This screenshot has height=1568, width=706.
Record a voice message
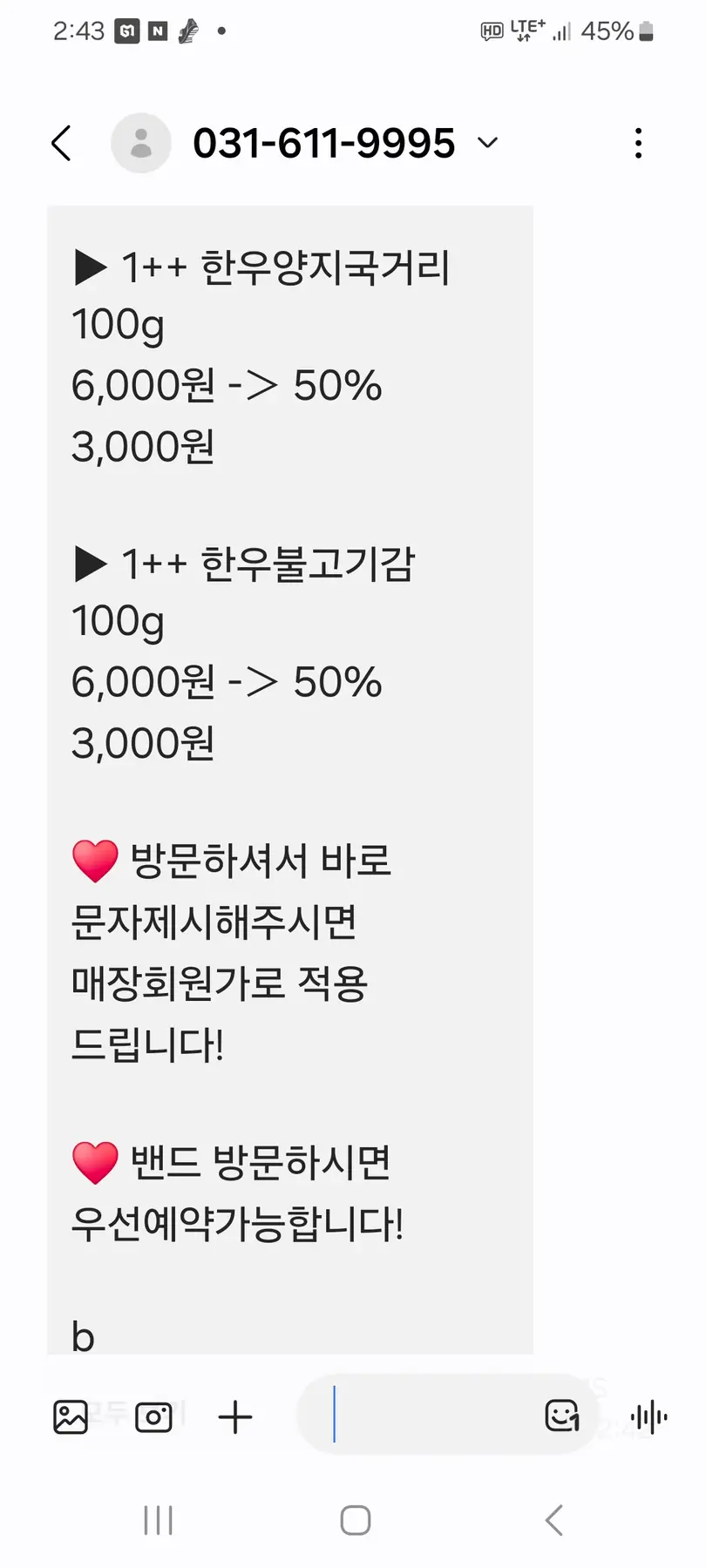[648, 1417]
